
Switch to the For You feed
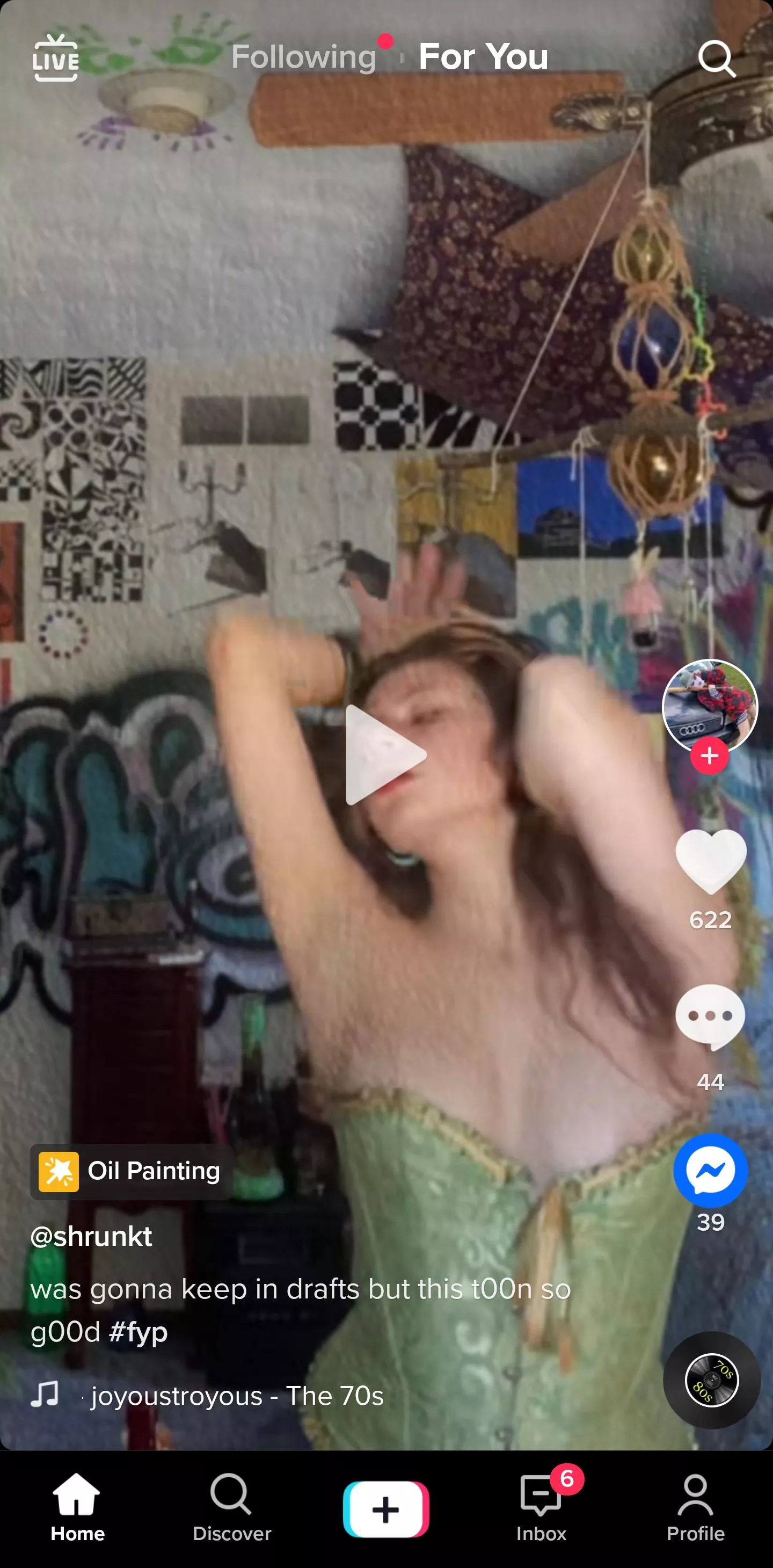point(483,57)
